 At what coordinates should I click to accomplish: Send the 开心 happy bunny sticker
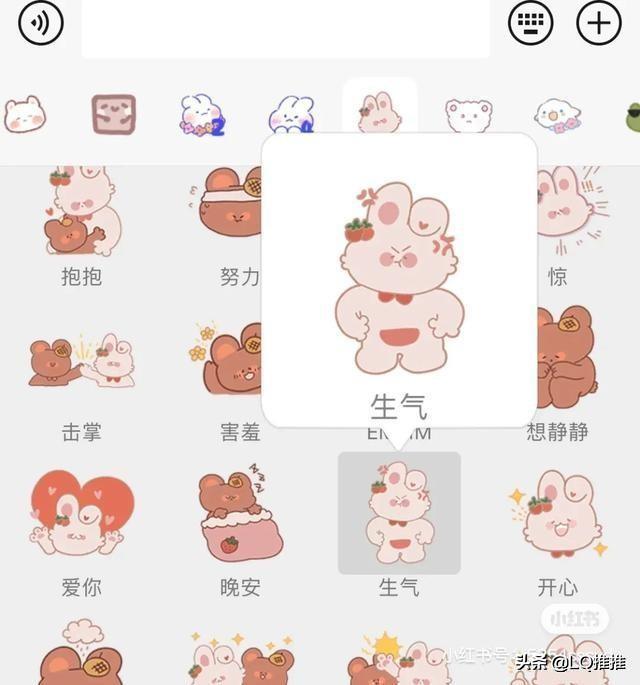point(558,515)
